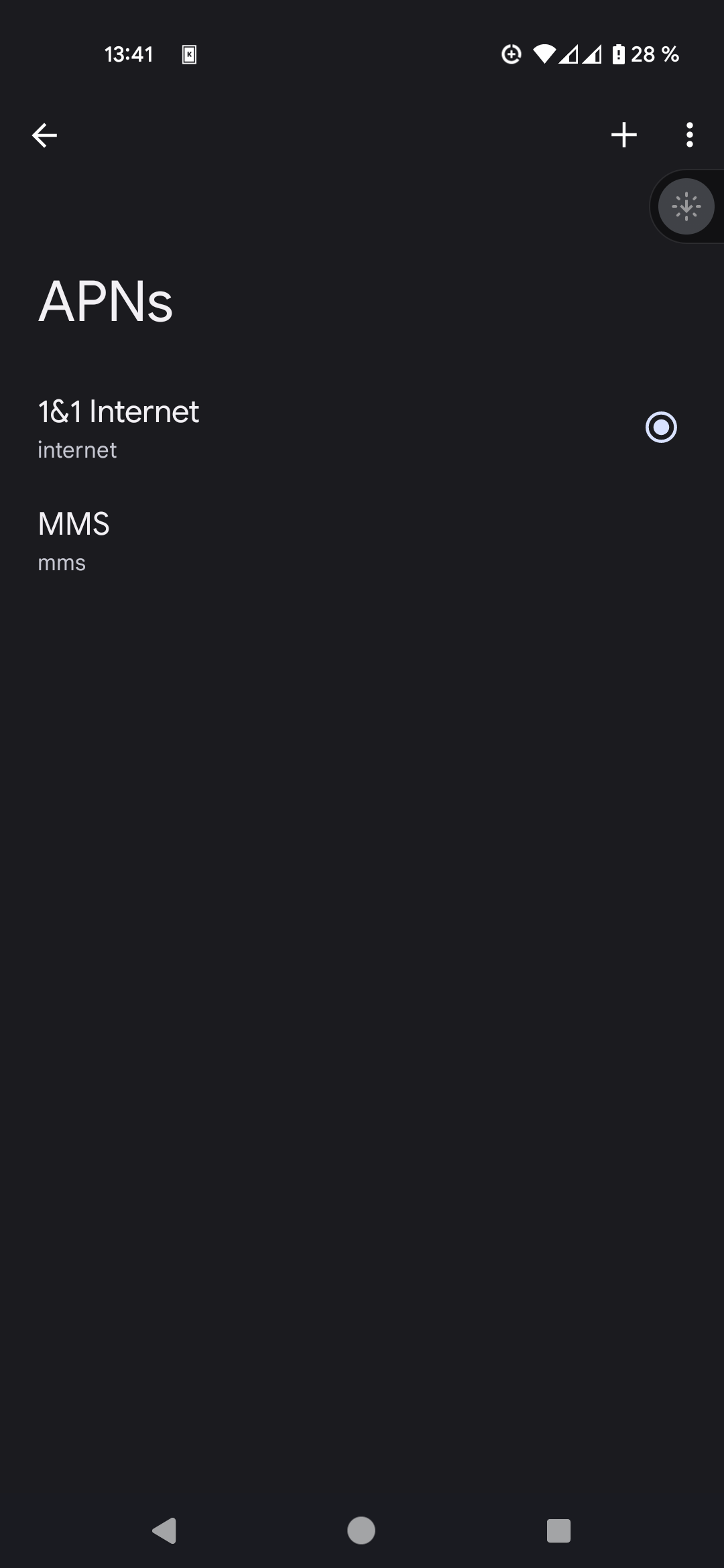
Task: Tap the APNs page title
Action: 105,302
